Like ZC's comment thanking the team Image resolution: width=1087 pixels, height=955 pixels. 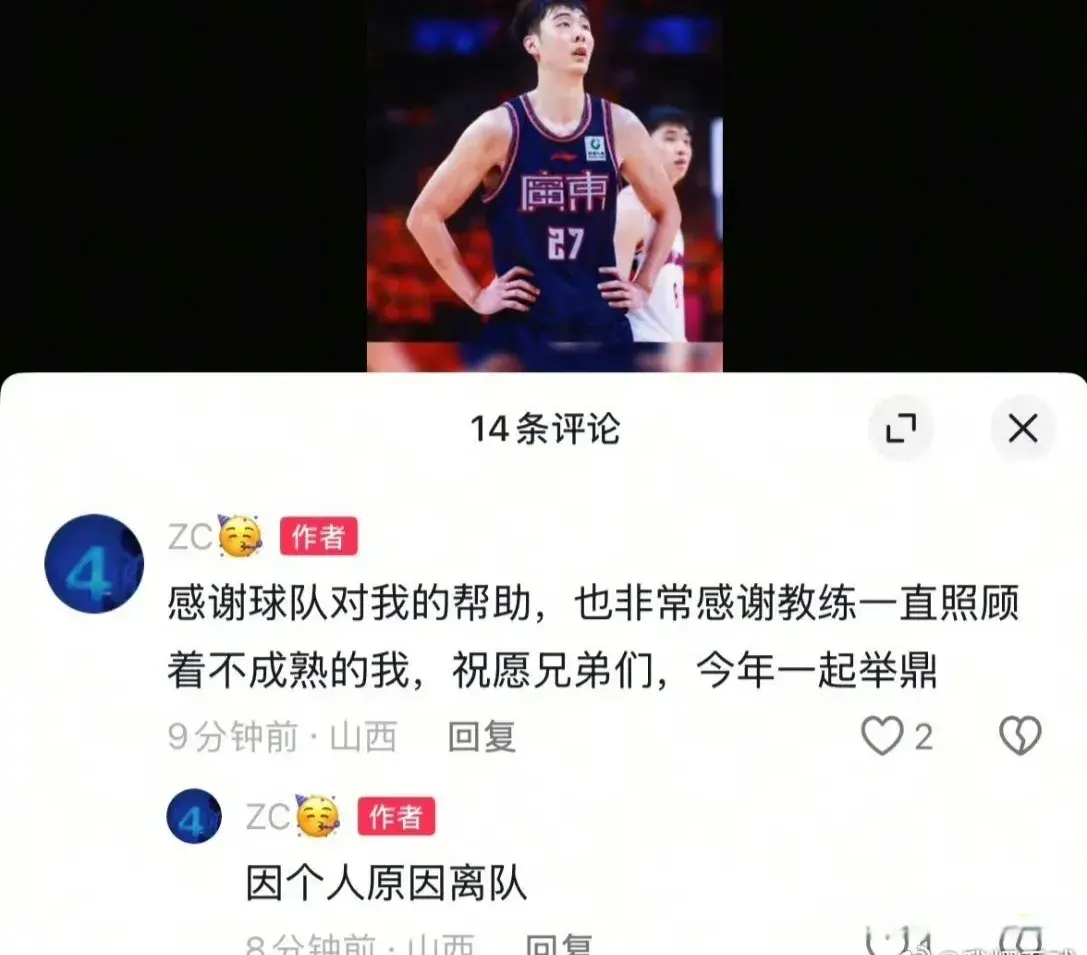[x=883, y=737]
